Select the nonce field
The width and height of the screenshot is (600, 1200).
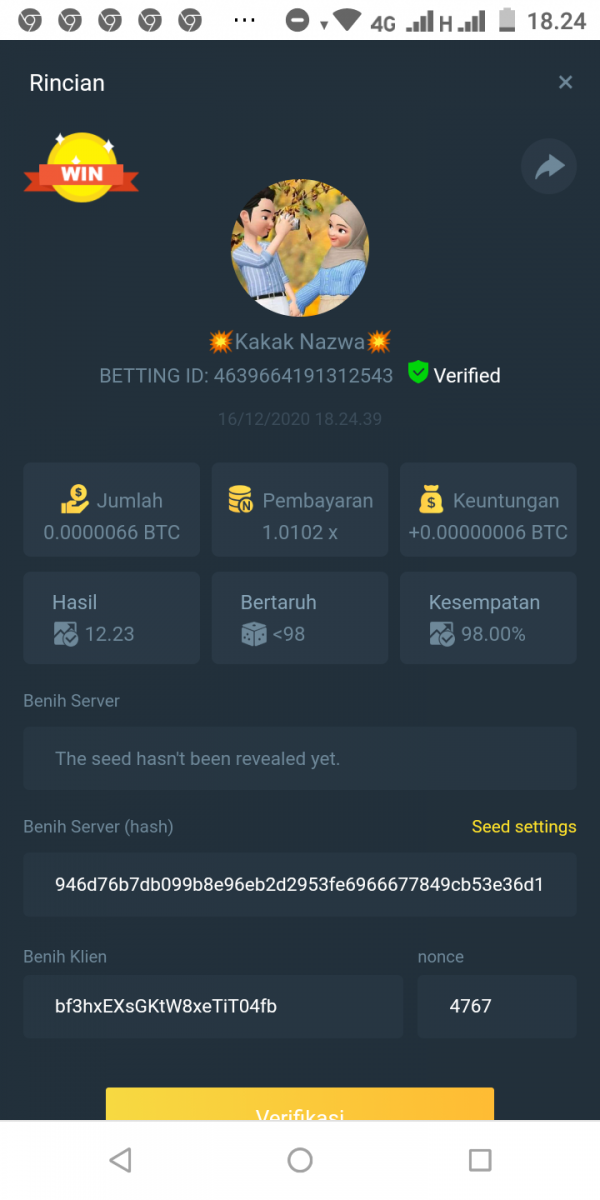497,1006
